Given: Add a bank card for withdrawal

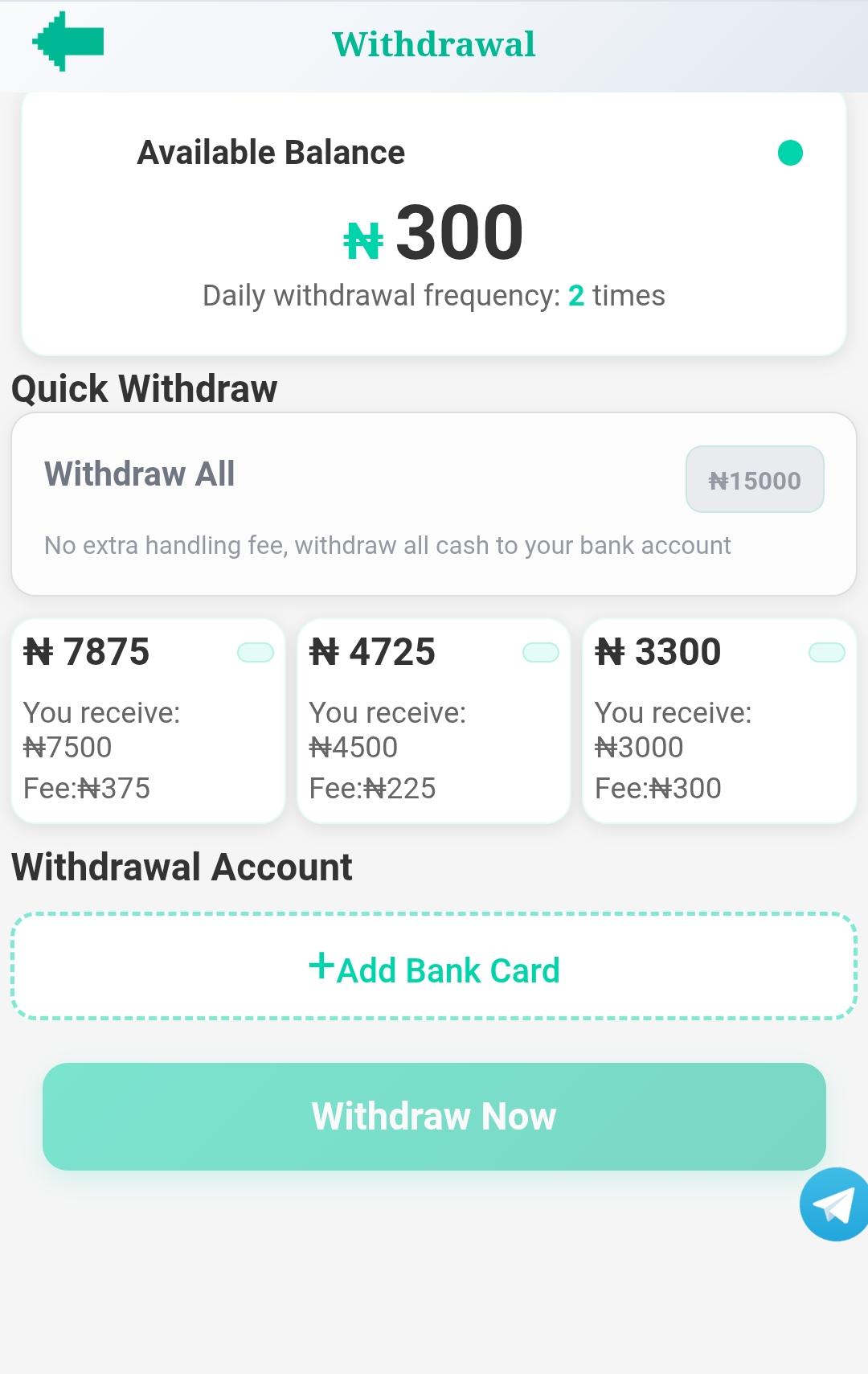Looking at the screenshot, I should [434, 967].
